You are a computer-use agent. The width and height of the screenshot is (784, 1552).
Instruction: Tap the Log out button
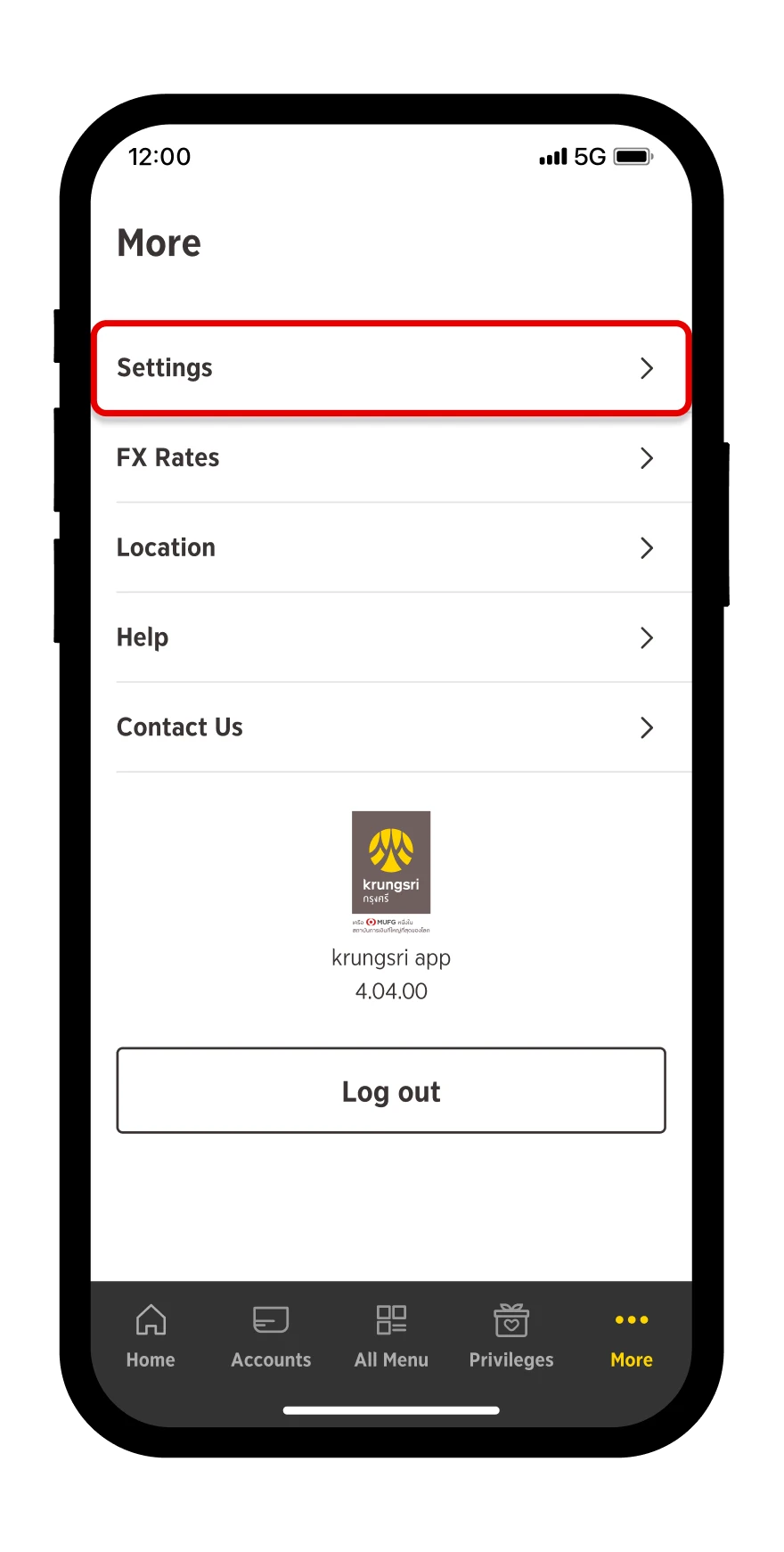pos(391,1090)
